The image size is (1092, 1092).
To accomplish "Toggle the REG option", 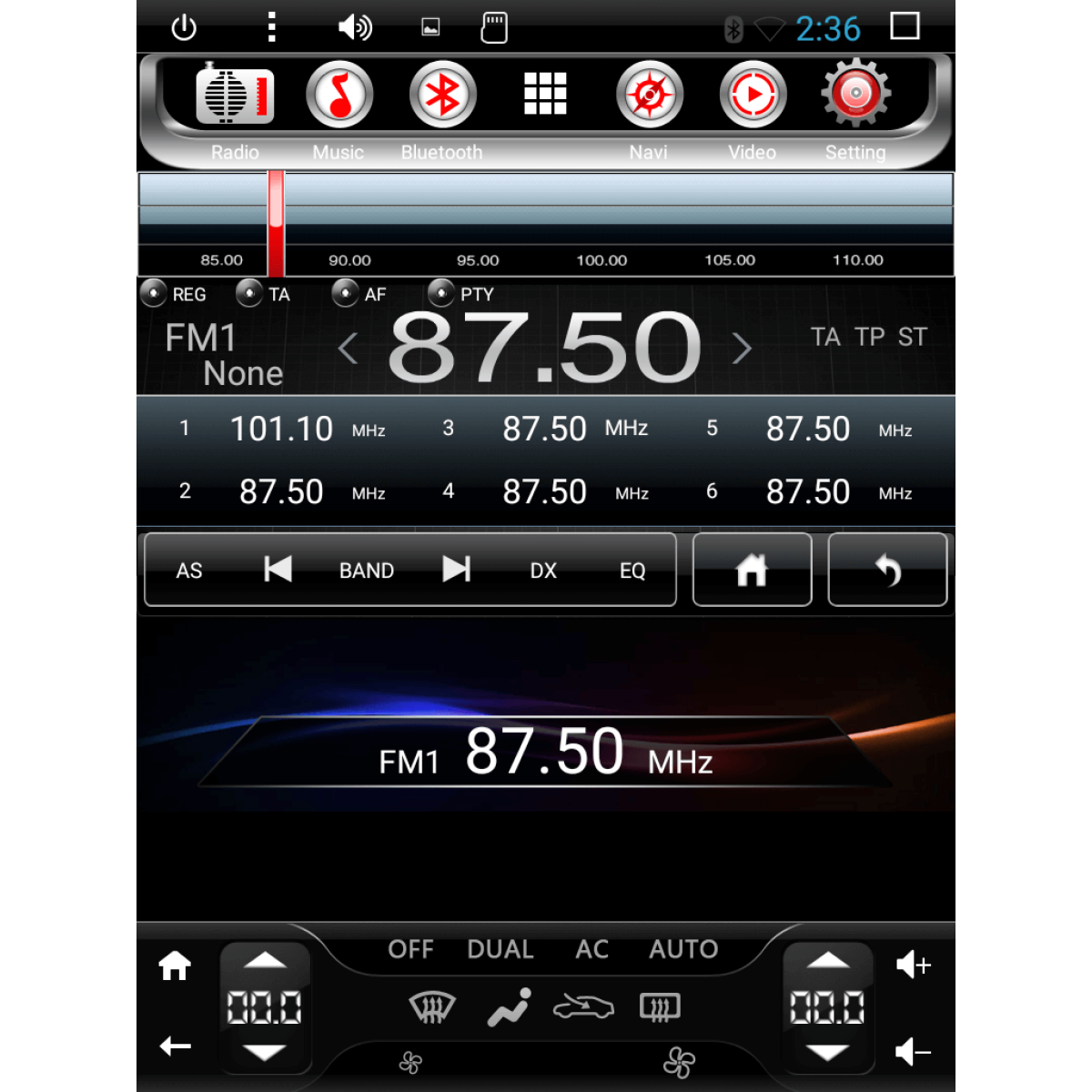I will (154, 293).
